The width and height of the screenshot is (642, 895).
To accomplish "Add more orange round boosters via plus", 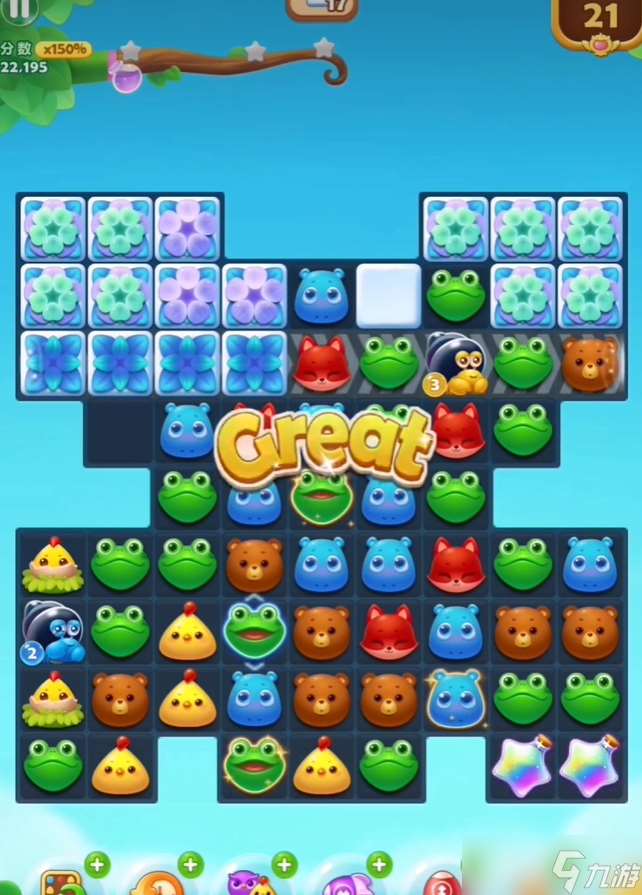I will [191, 863].
